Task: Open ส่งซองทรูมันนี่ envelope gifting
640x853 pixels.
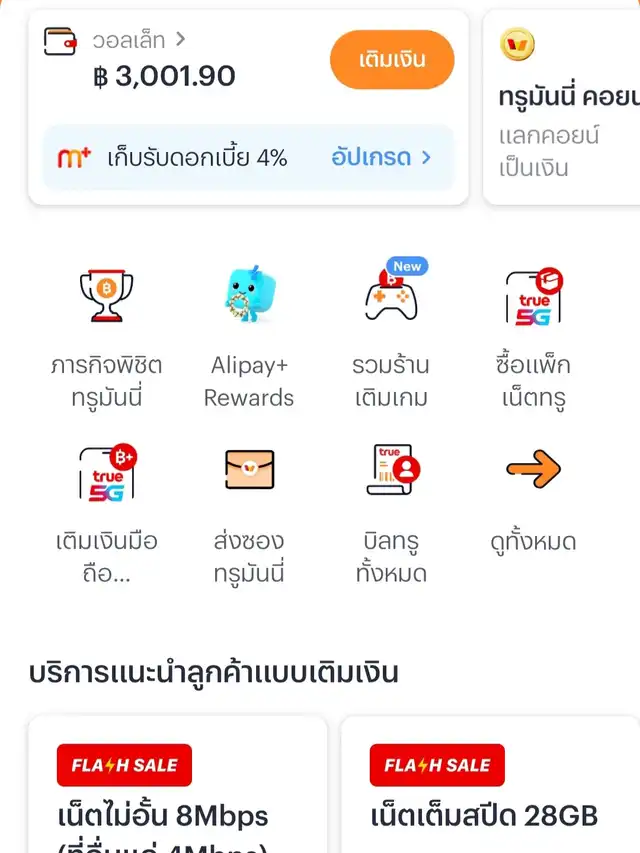Action: tap(249, 512)
